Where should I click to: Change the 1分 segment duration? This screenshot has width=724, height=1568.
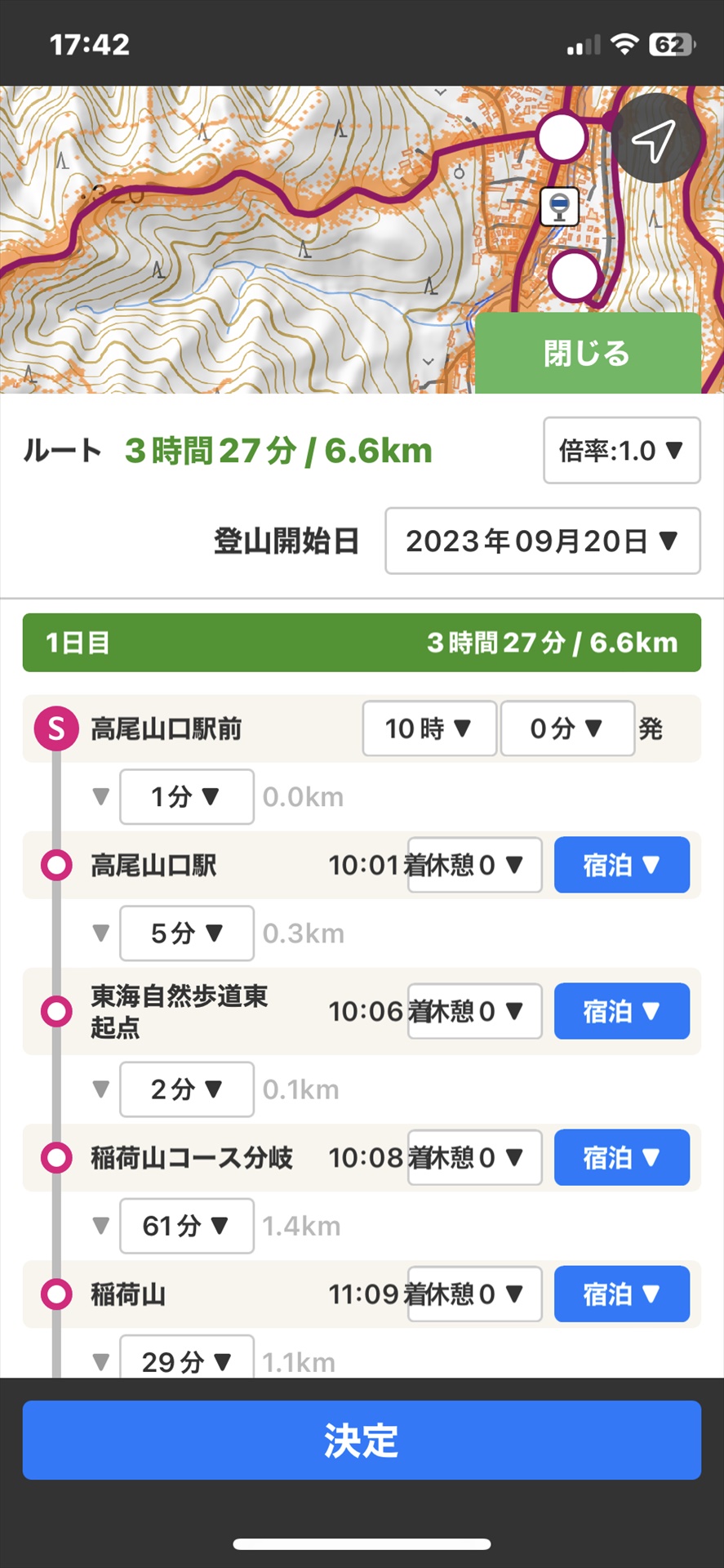click(x=187, y=796)
